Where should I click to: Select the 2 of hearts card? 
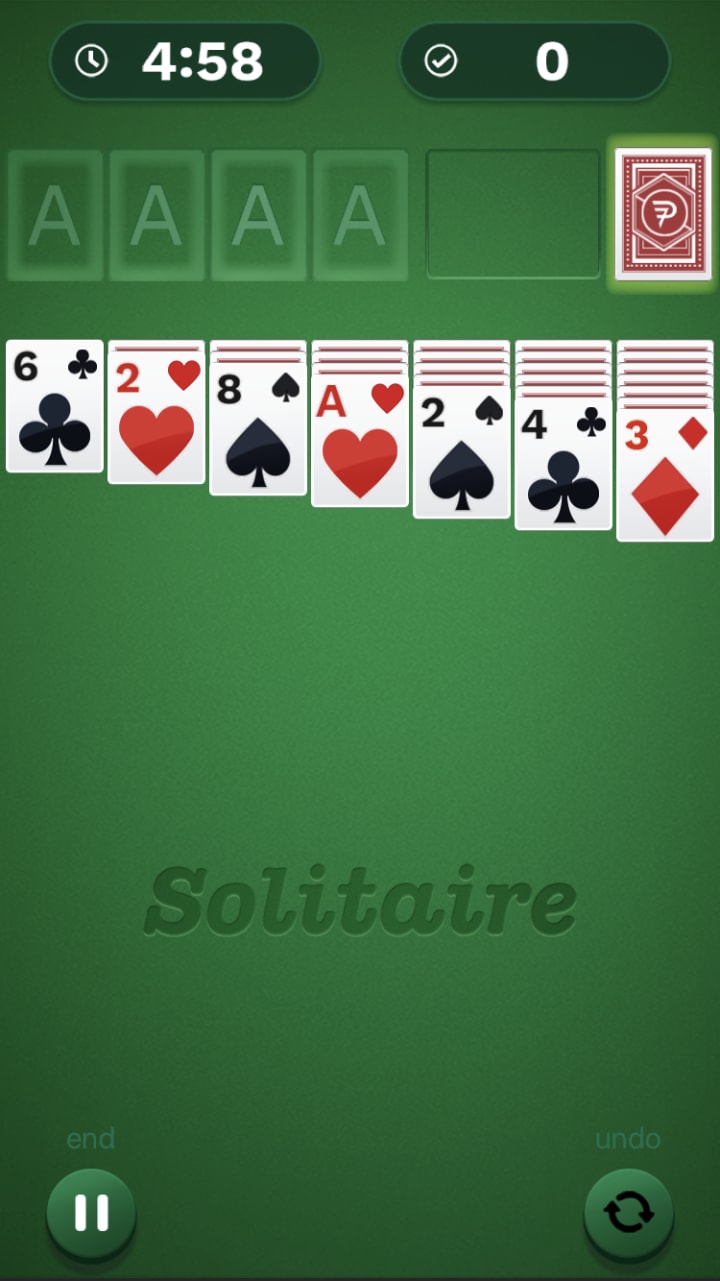coord(156,420)
